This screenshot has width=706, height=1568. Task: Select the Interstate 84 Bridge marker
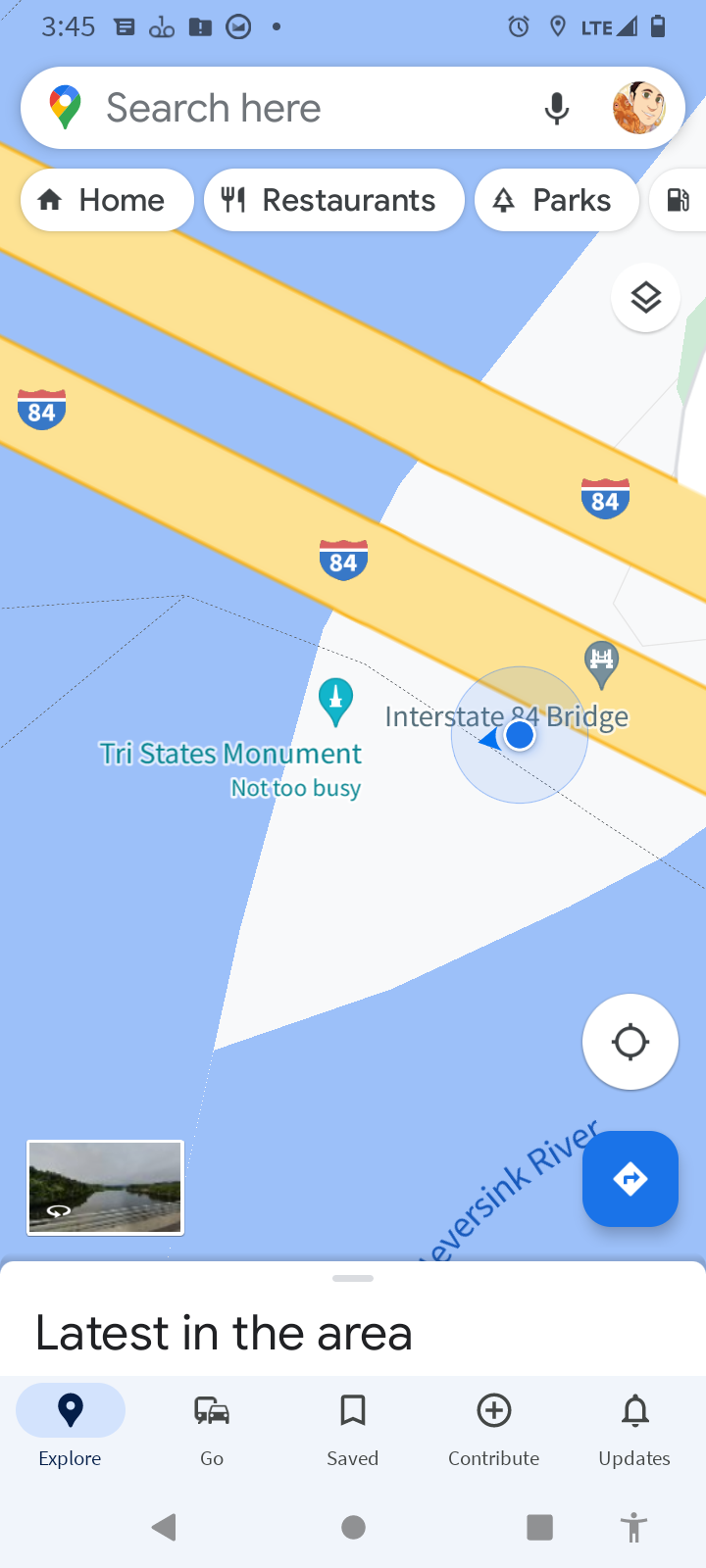point(601,664)
